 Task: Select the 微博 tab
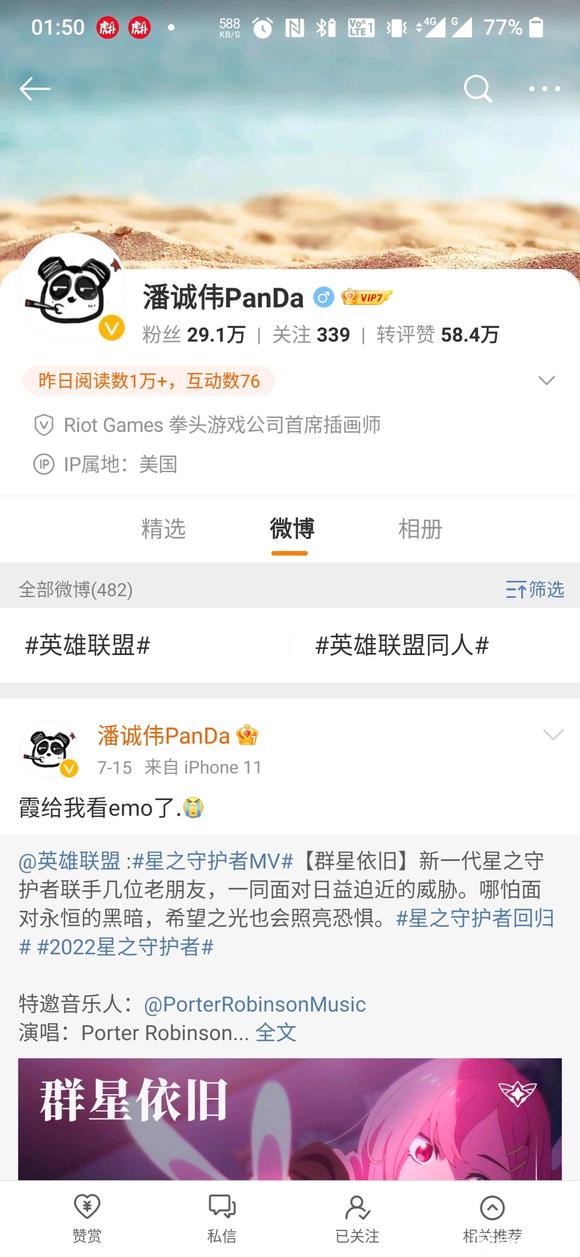[291, 528]
